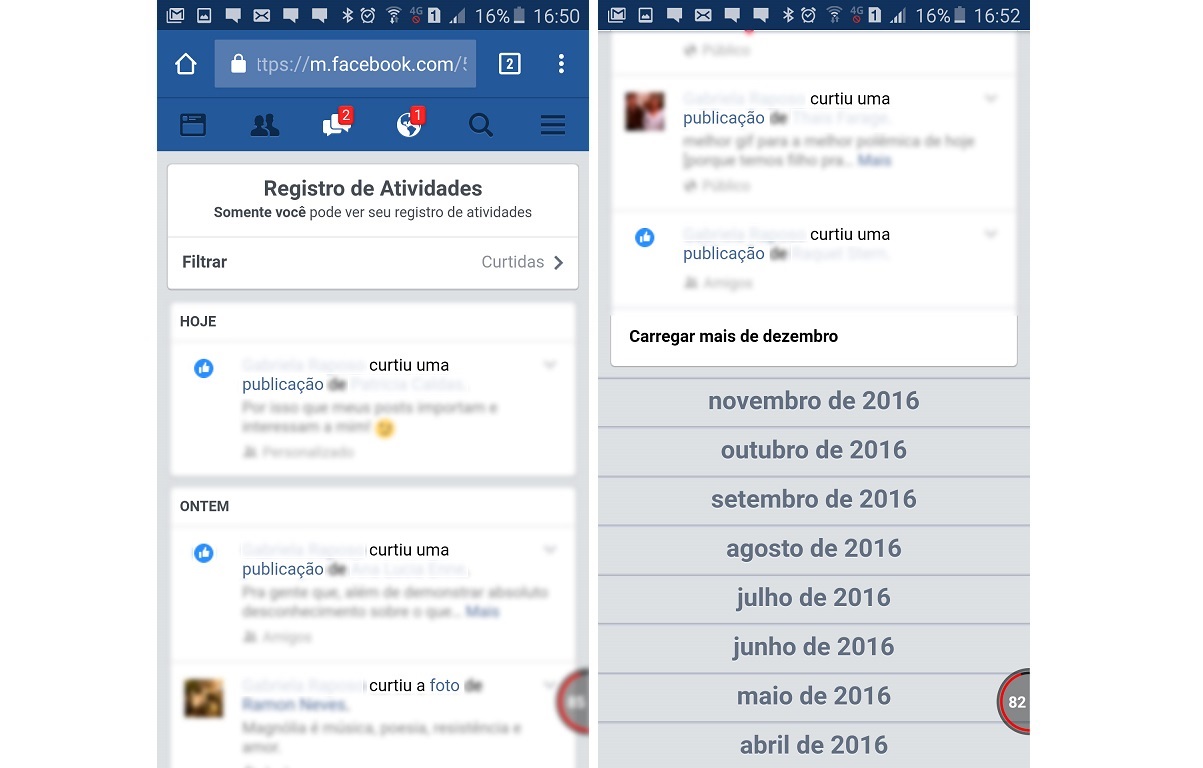Tap the m.facebook.com address bar

(x=345, y=64)
